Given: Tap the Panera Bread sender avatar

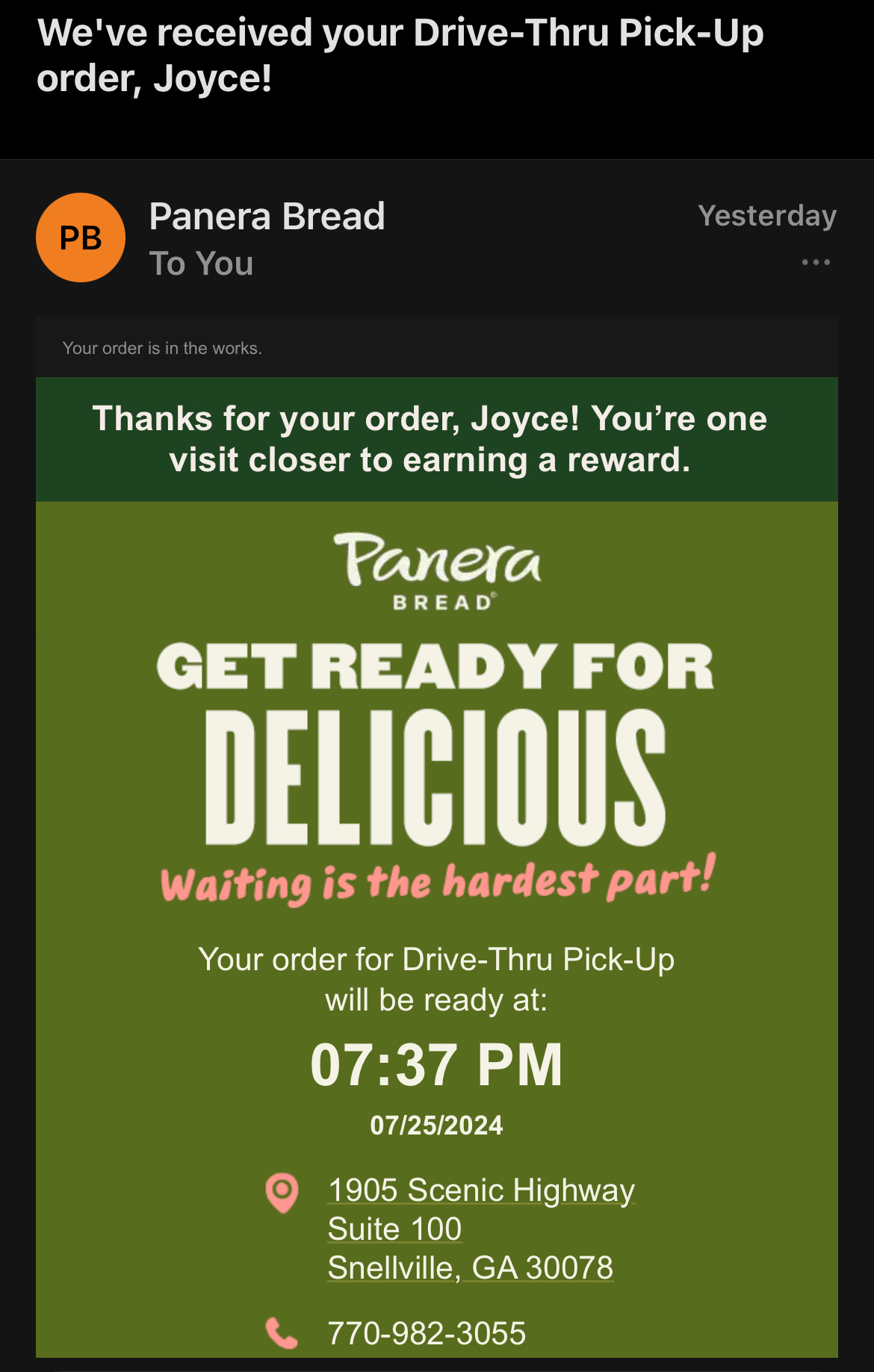Looking at the screenshot, I should pyautogui.click(x=81, y=238).
